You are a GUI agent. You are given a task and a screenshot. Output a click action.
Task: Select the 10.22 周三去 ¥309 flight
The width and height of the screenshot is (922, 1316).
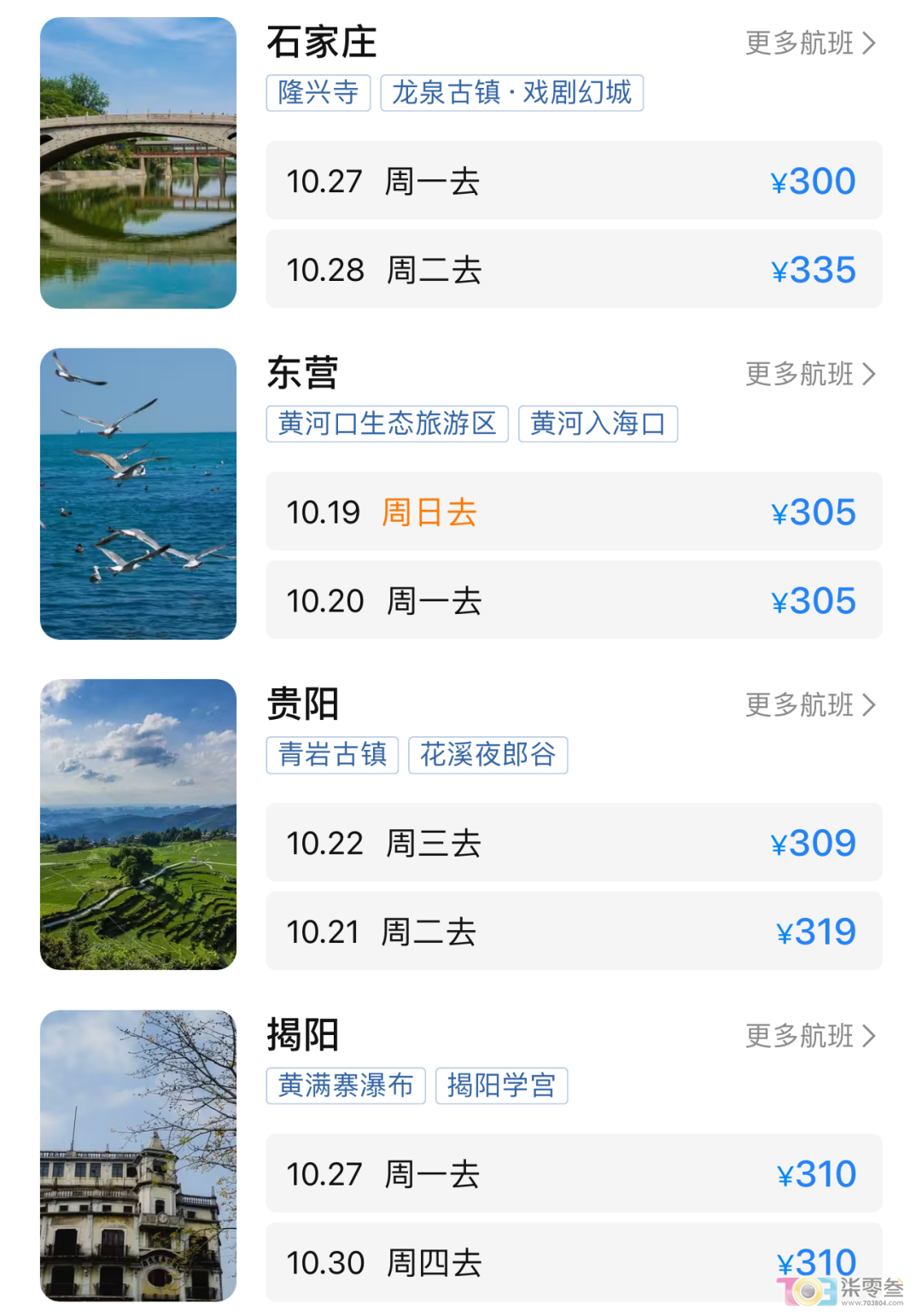[574, 843]
